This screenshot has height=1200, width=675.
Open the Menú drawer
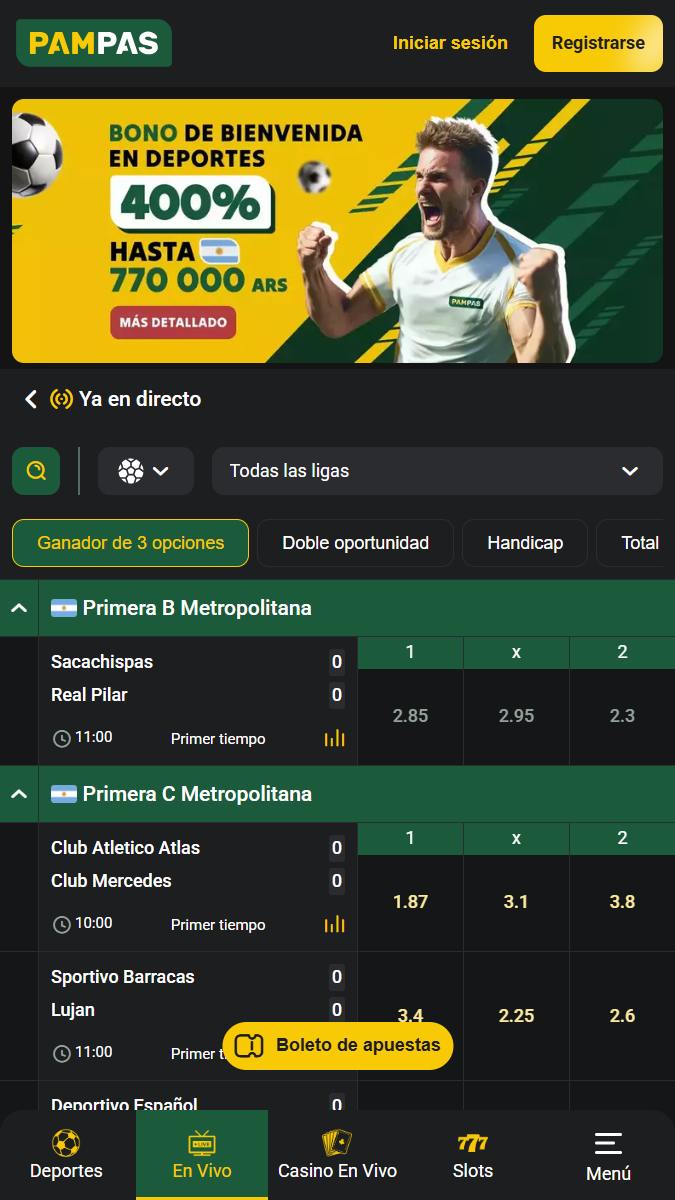pos(608,1157)
